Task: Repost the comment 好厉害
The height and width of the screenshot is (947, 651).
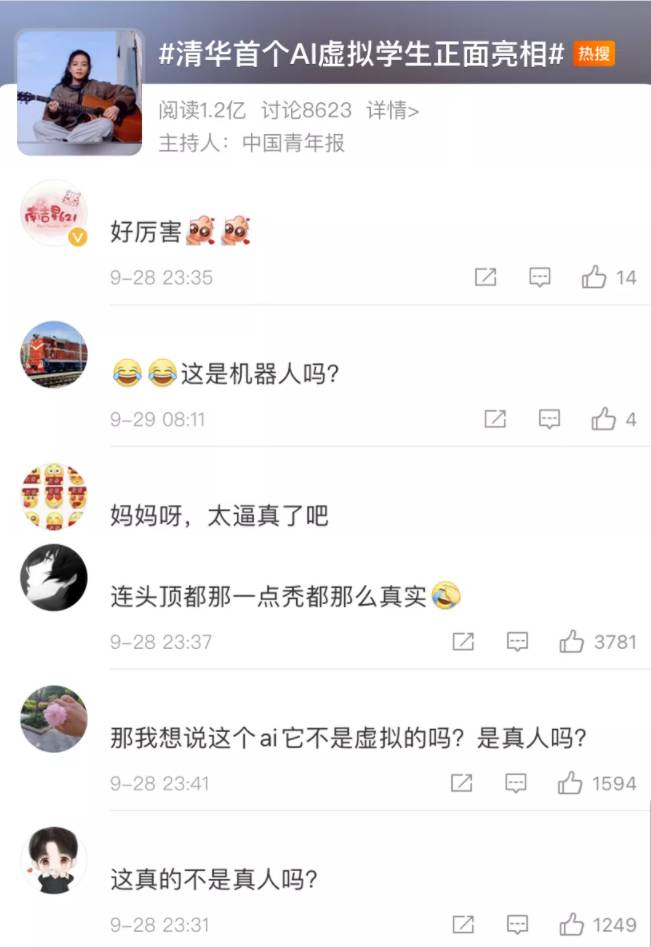Action: 485,277
